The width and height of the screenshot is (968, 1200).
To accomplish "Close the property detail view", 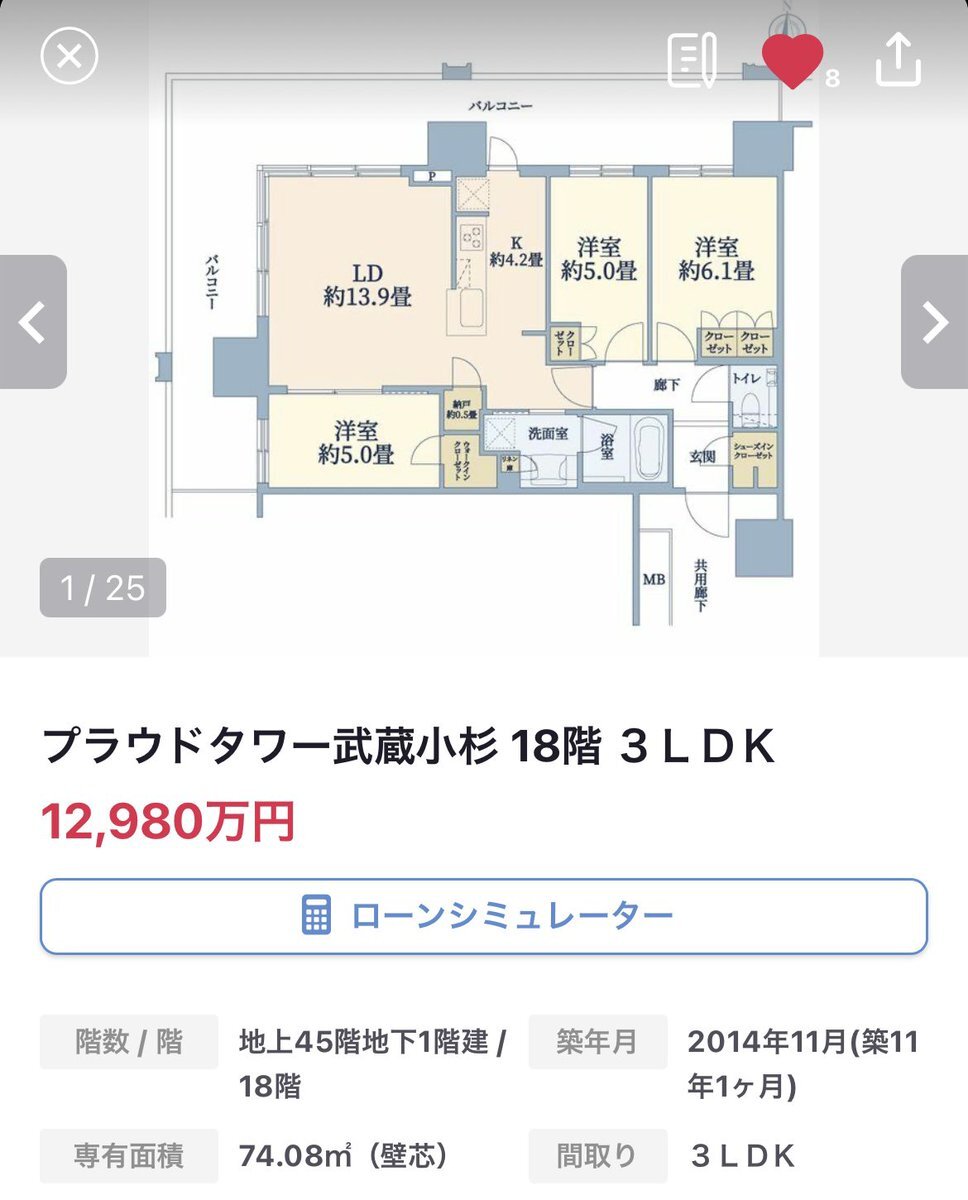I will 69,55.
